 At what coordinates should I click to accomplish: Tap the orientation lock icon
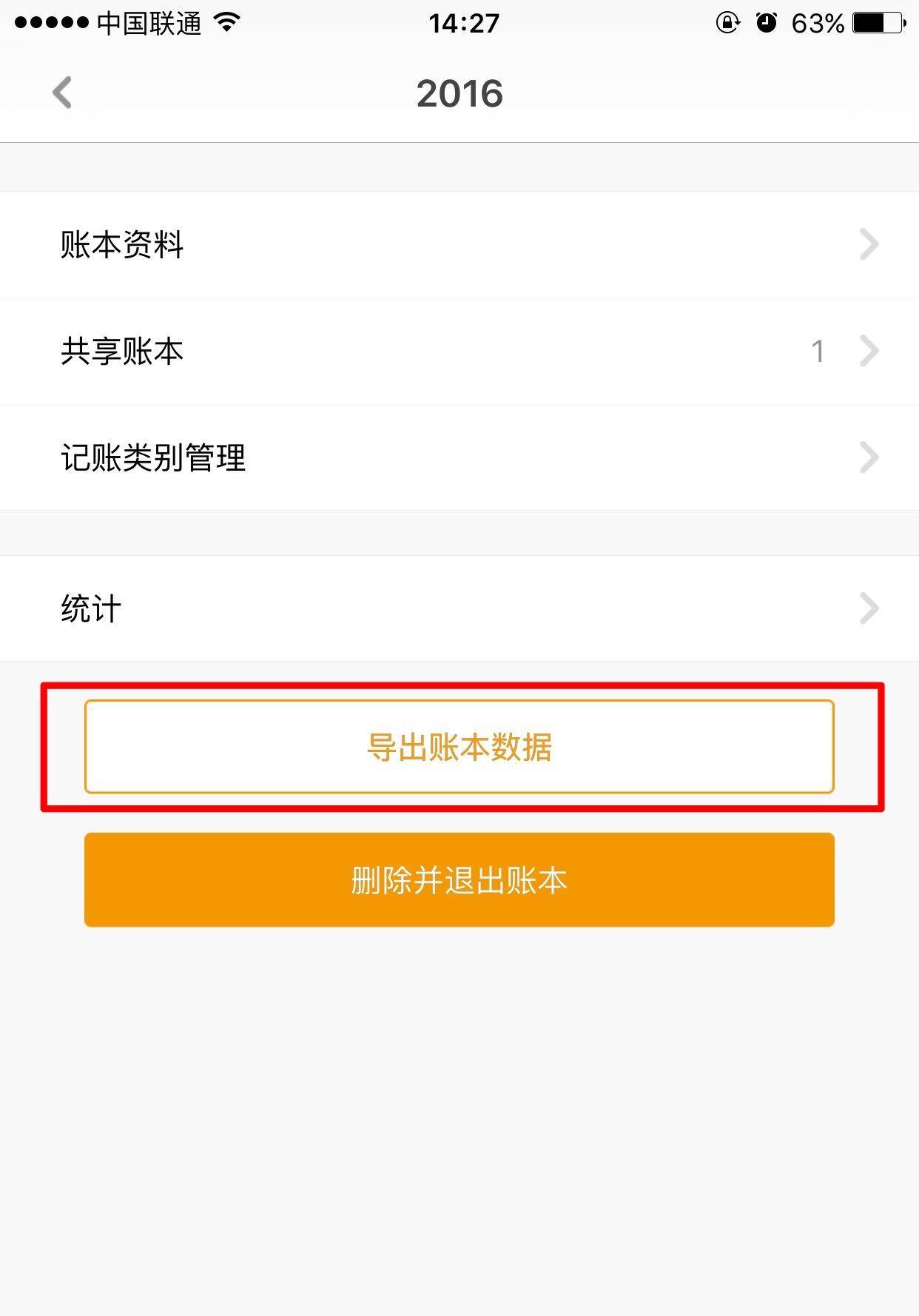coord(727,22)
